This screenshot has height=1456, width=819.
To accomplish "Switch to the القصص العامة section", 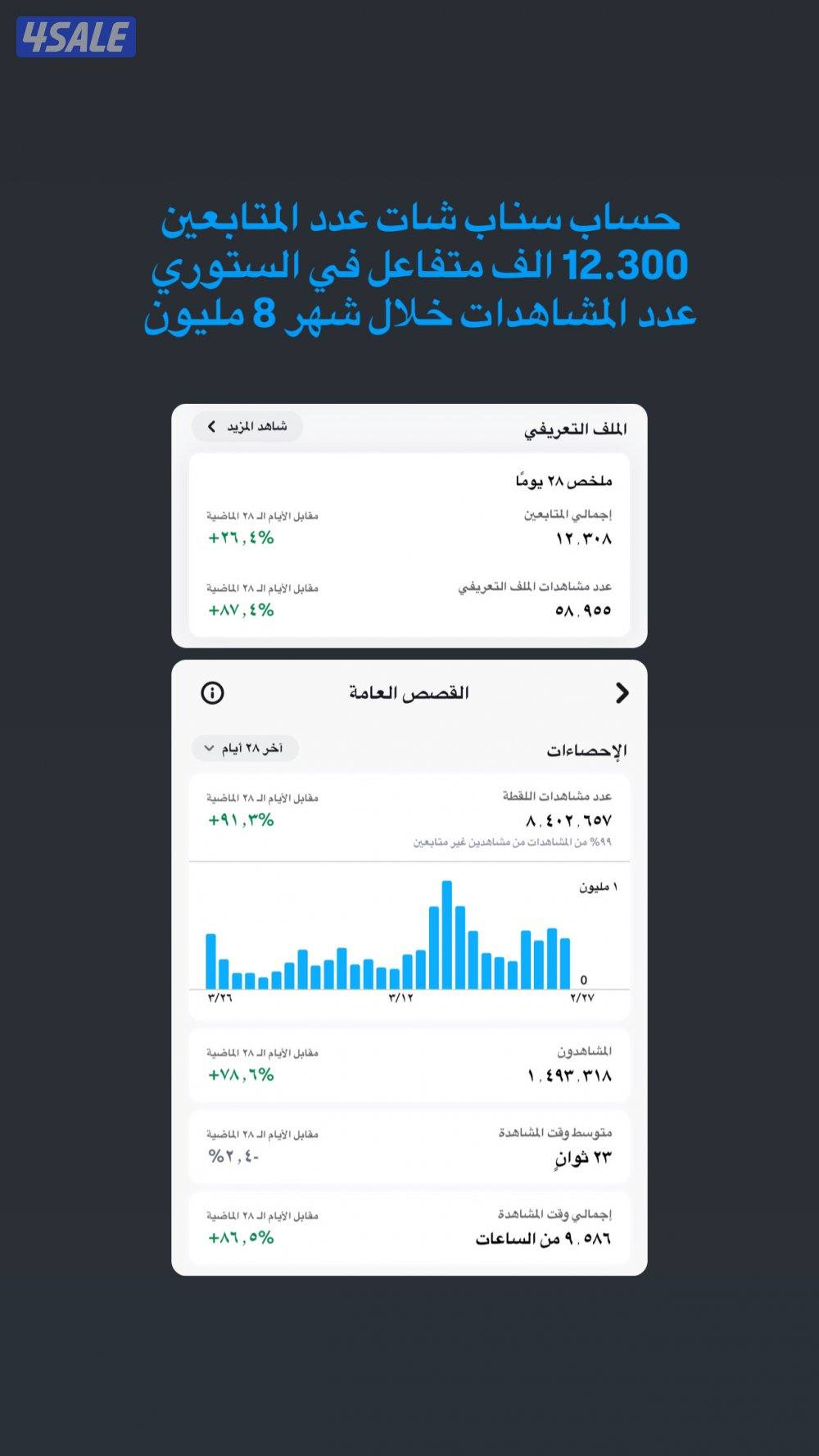I will (x=409, y=692).
